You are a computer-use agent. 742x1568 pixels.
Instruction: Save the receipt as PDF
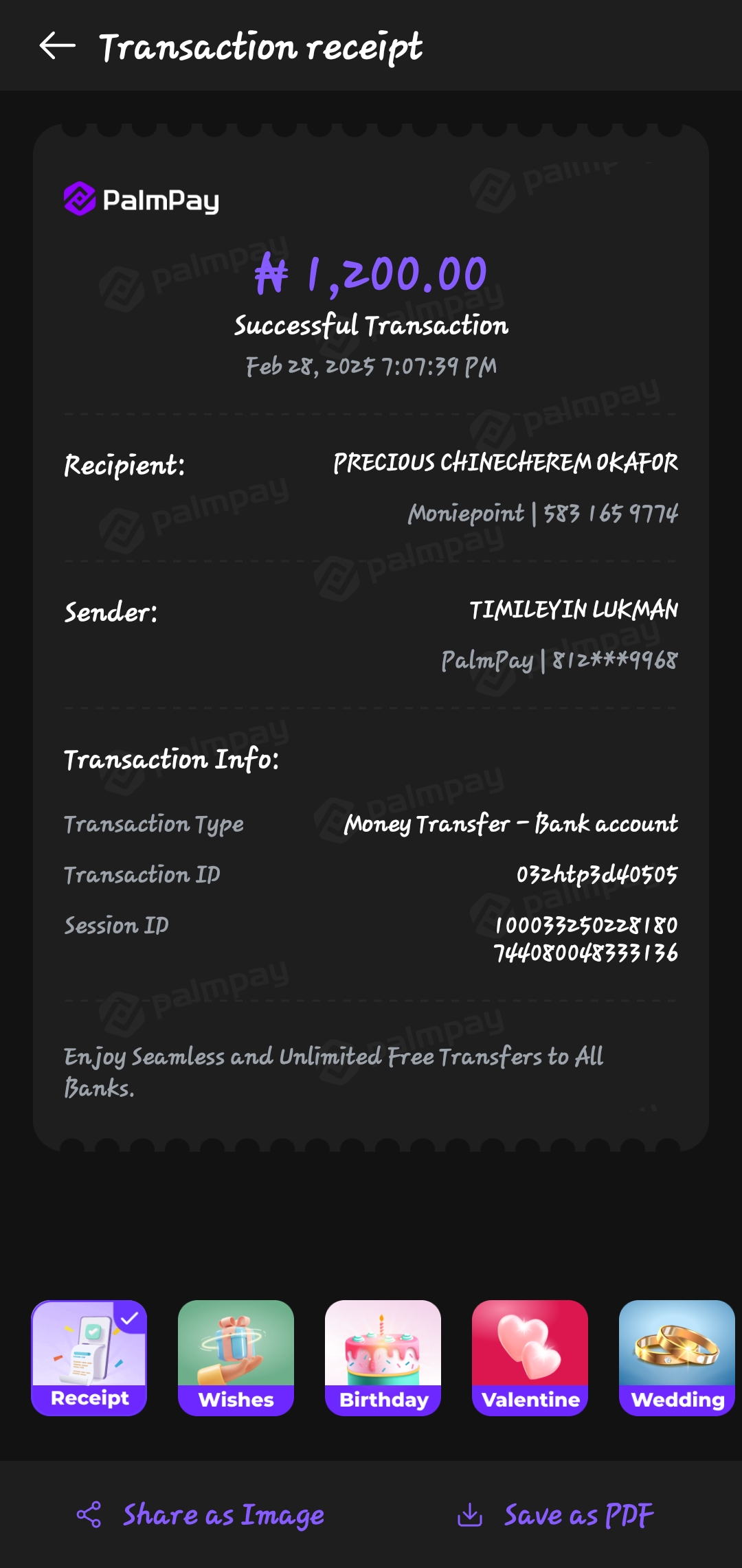pyautogui.click(x=556, y=1514)
